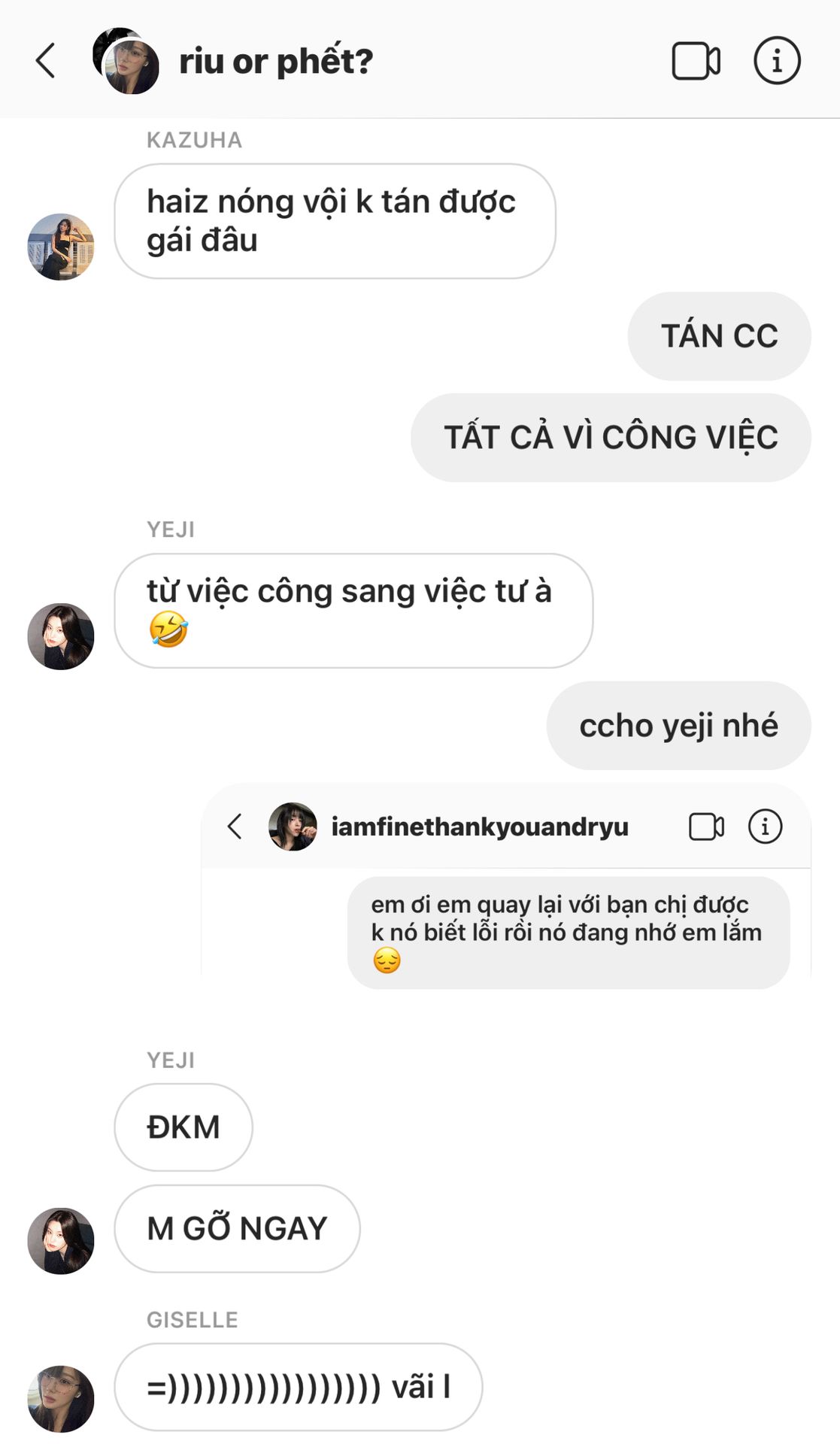This screenshot has width=840, height=1444.
Task: Go back to the messages list
Action: coord(46,61)
